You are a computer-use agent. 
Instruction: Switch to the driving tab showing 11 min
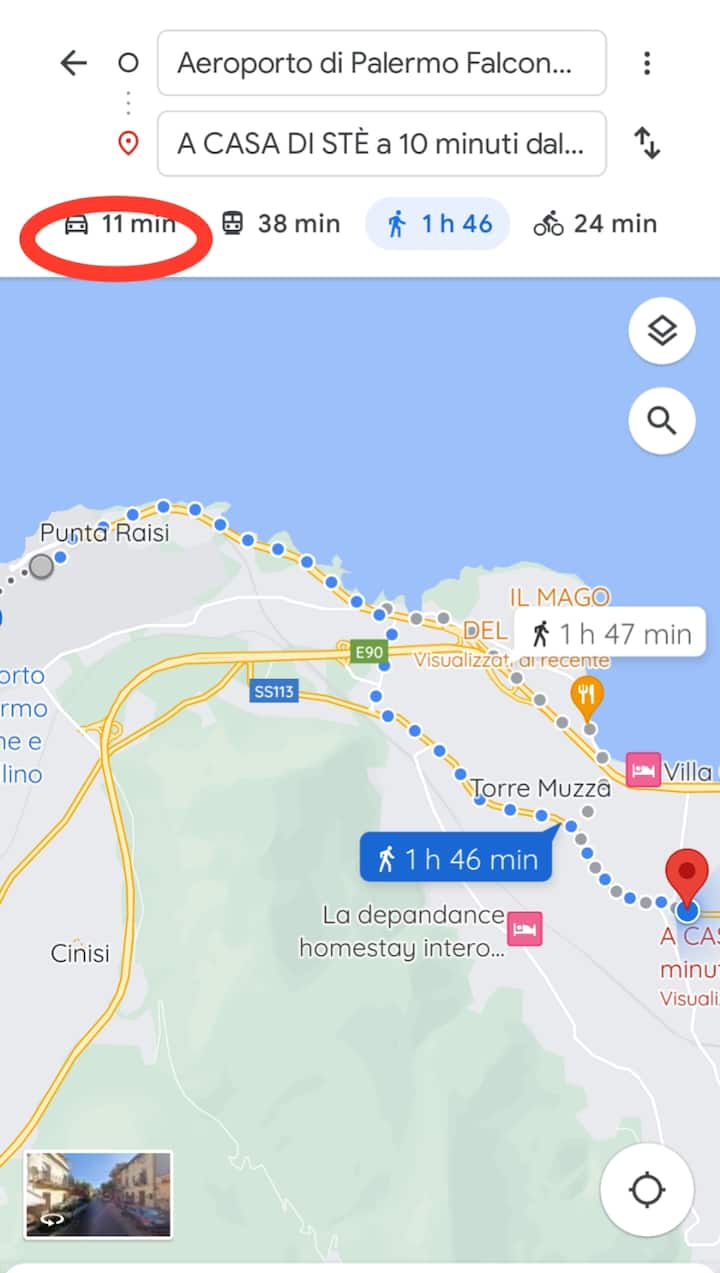(x=119, y=224)
